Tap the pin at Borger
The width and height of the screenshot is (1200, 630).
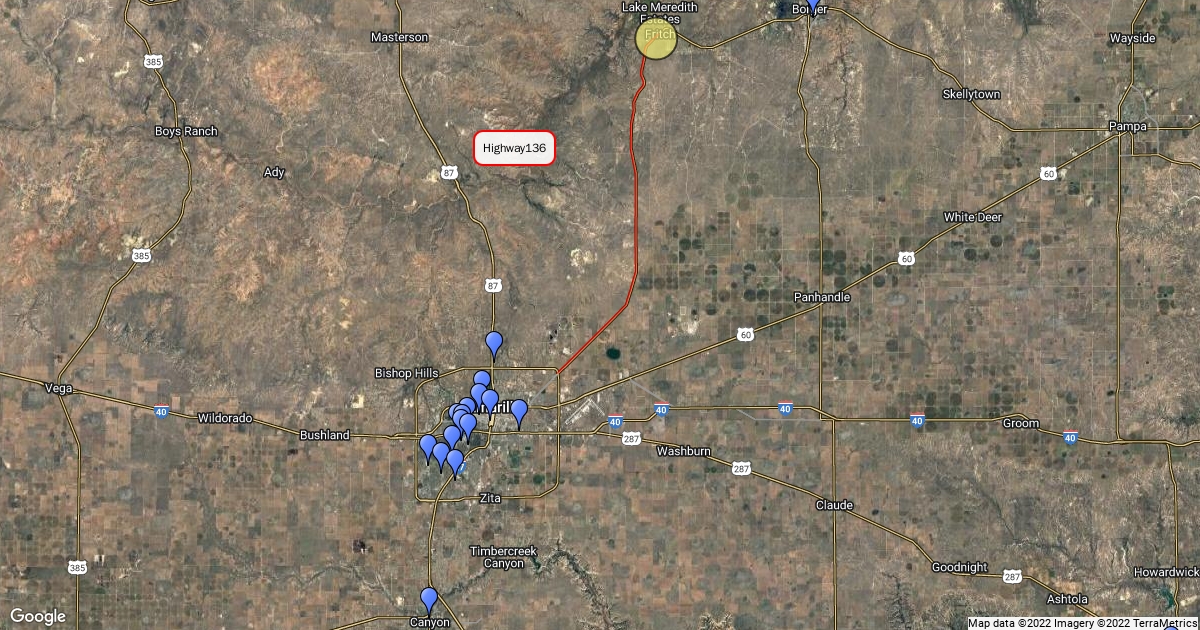tap(812, 6)
